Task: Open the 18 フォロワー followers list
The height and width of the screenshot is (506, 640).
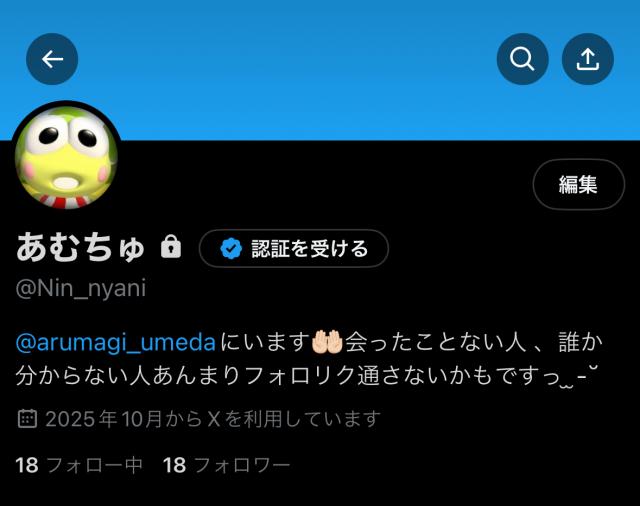Action: click(226, 465)
